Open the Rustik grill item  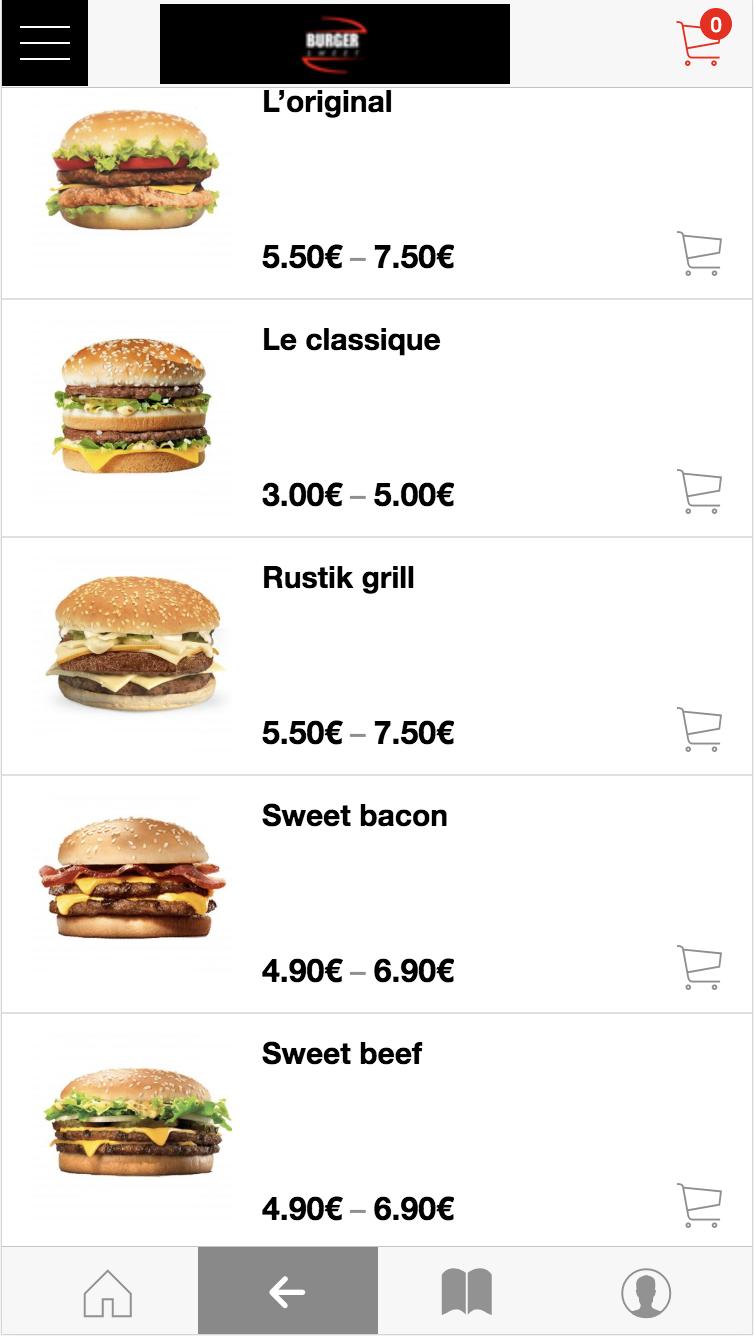click(x=338, y=578)
